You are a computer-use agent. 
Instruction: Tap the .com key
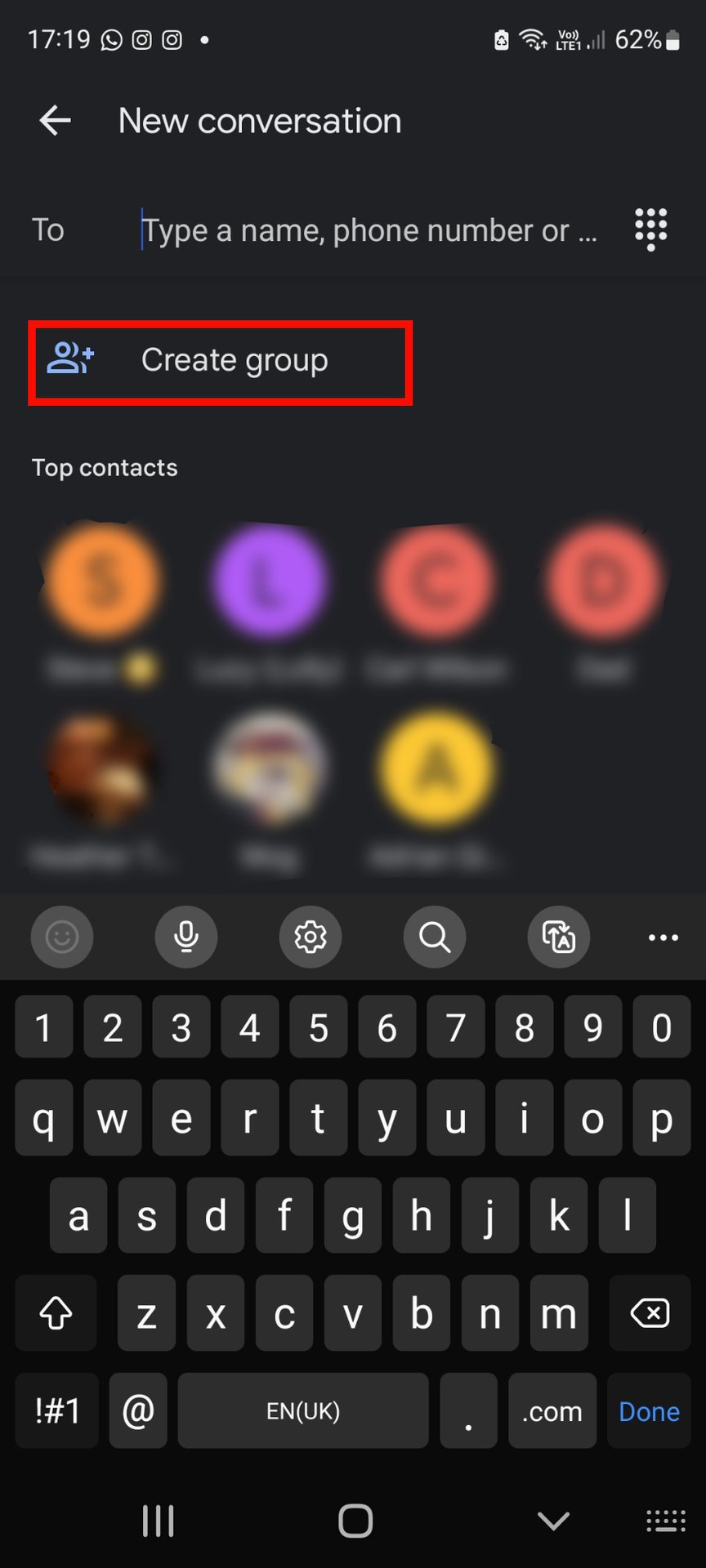tap(552, 1410)
